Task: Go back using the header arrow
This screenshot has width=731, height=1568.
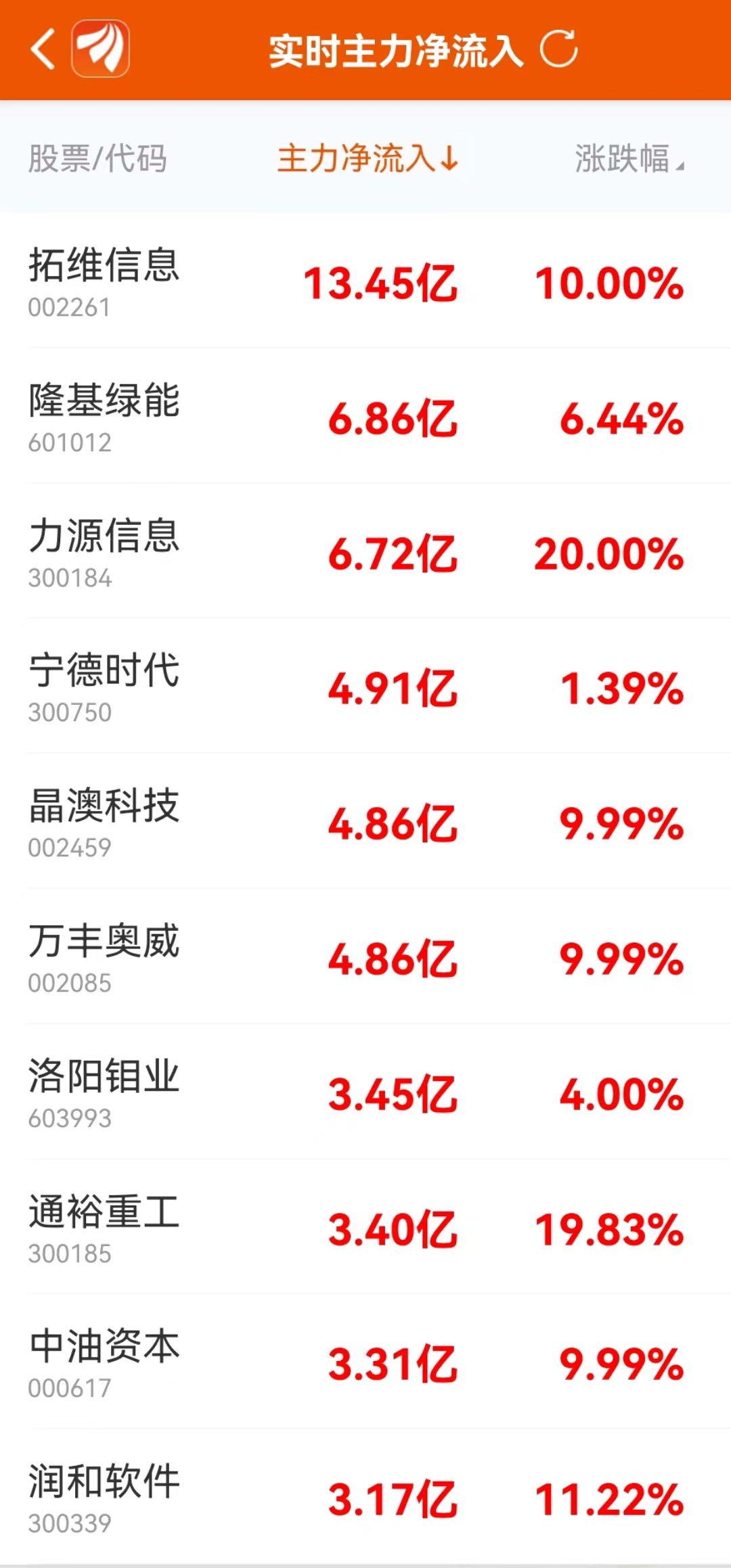Action: point(43,49)
